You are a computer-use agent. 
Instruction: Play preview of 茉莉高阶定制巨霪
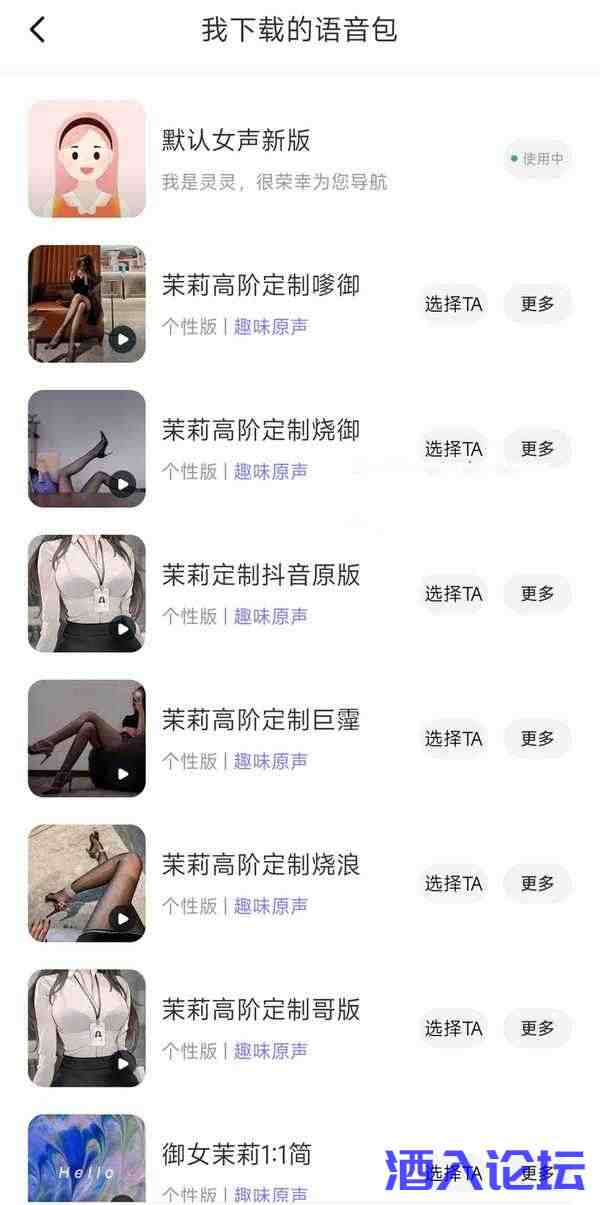[x=122, y=774]
